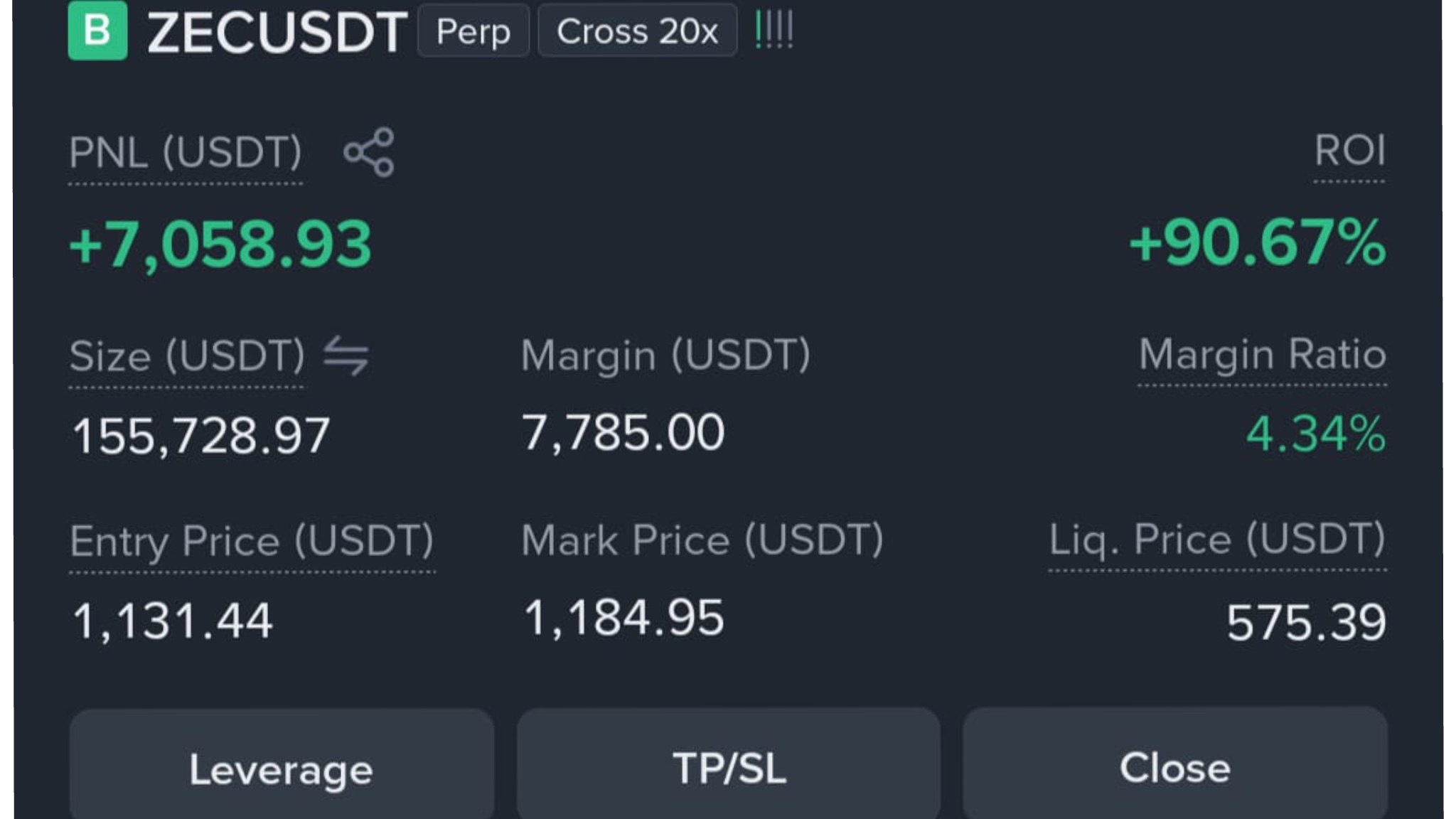1456x819 pixels.
Task: Open the ZECUSDT contract title
Action: click(277, 32)
